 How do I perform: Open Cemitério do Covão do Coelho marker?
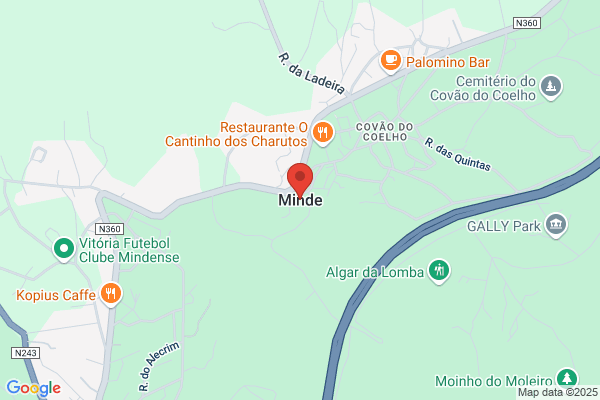tap(551, 87)
